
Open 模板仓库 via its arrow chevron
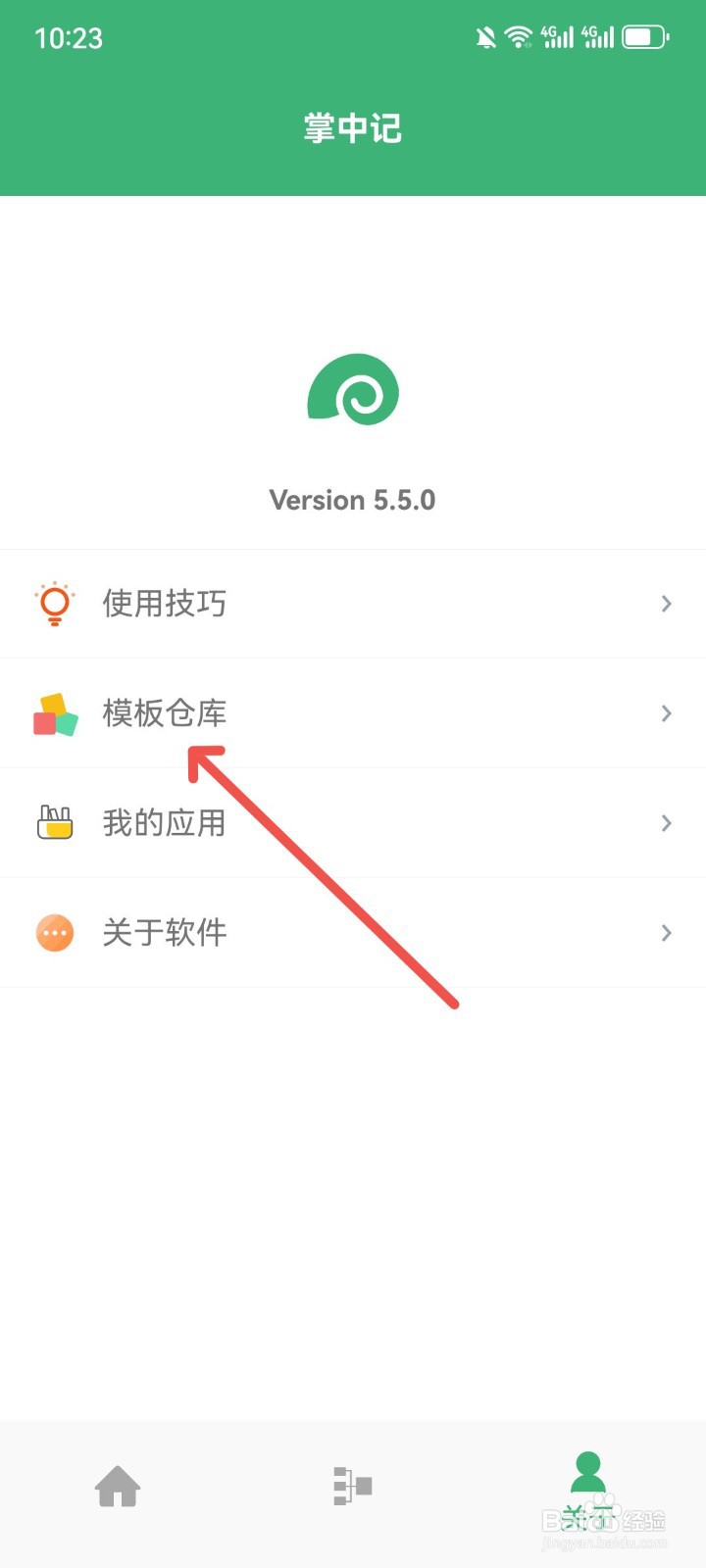coord(666,713)
